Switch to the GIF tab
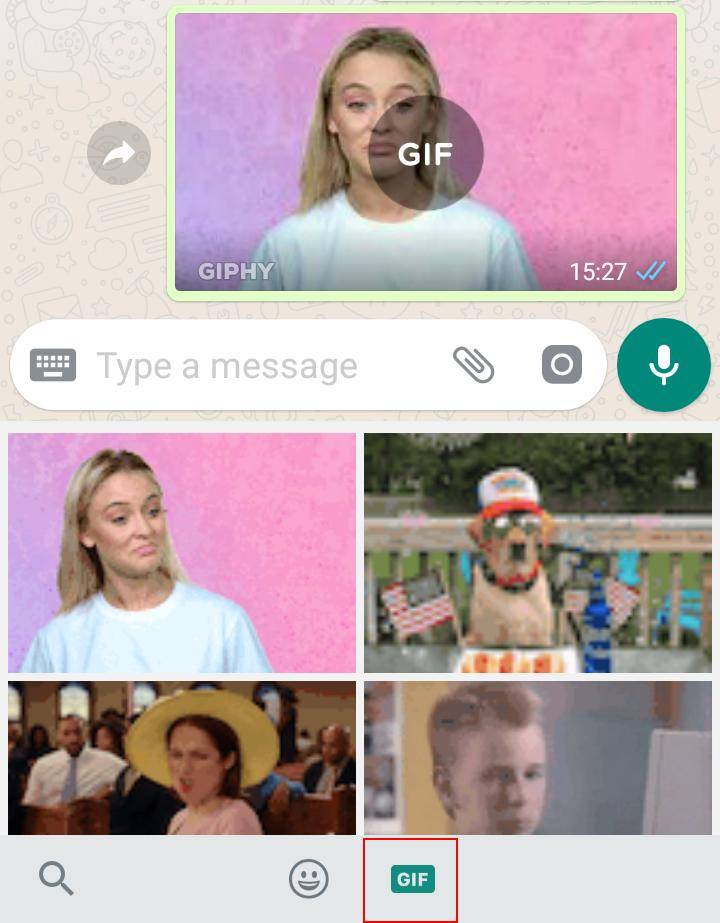This screenshot has height=923, width=720. point(412,879)
